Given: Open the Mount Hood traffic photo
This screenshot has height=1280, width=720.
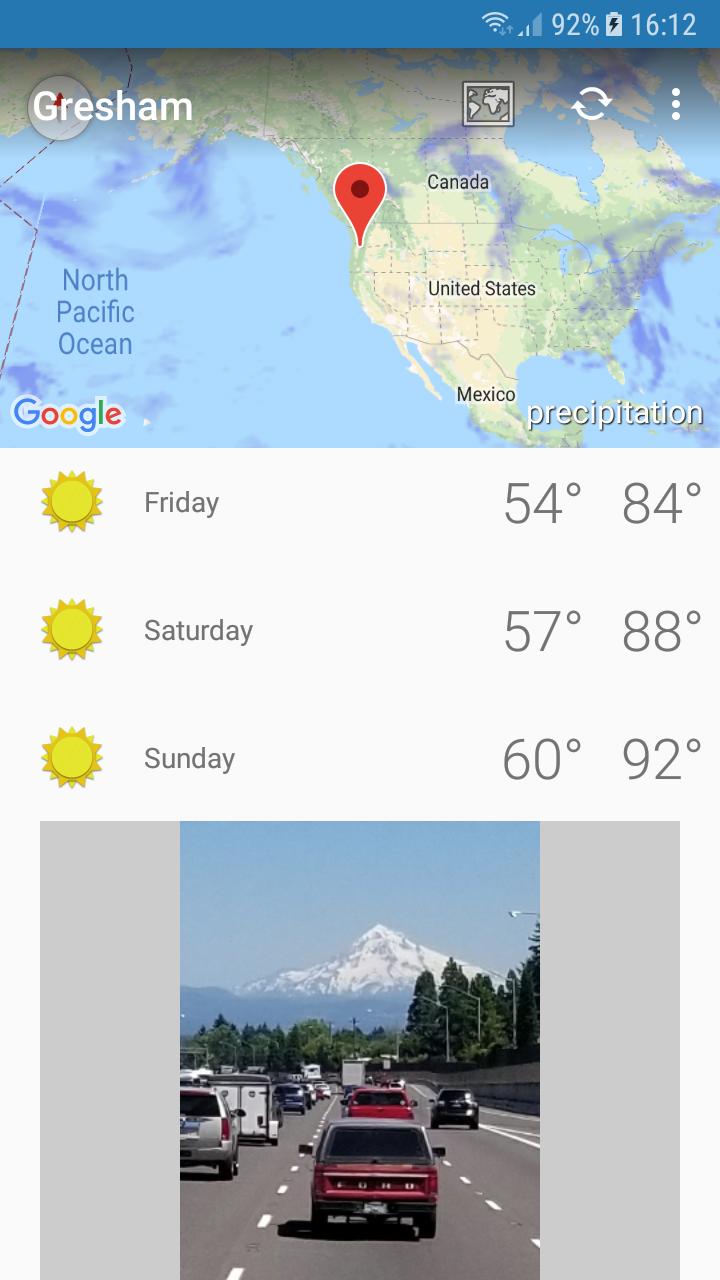Looking at the screenshot, I should pyautogui.click(x=360, y=1050).
